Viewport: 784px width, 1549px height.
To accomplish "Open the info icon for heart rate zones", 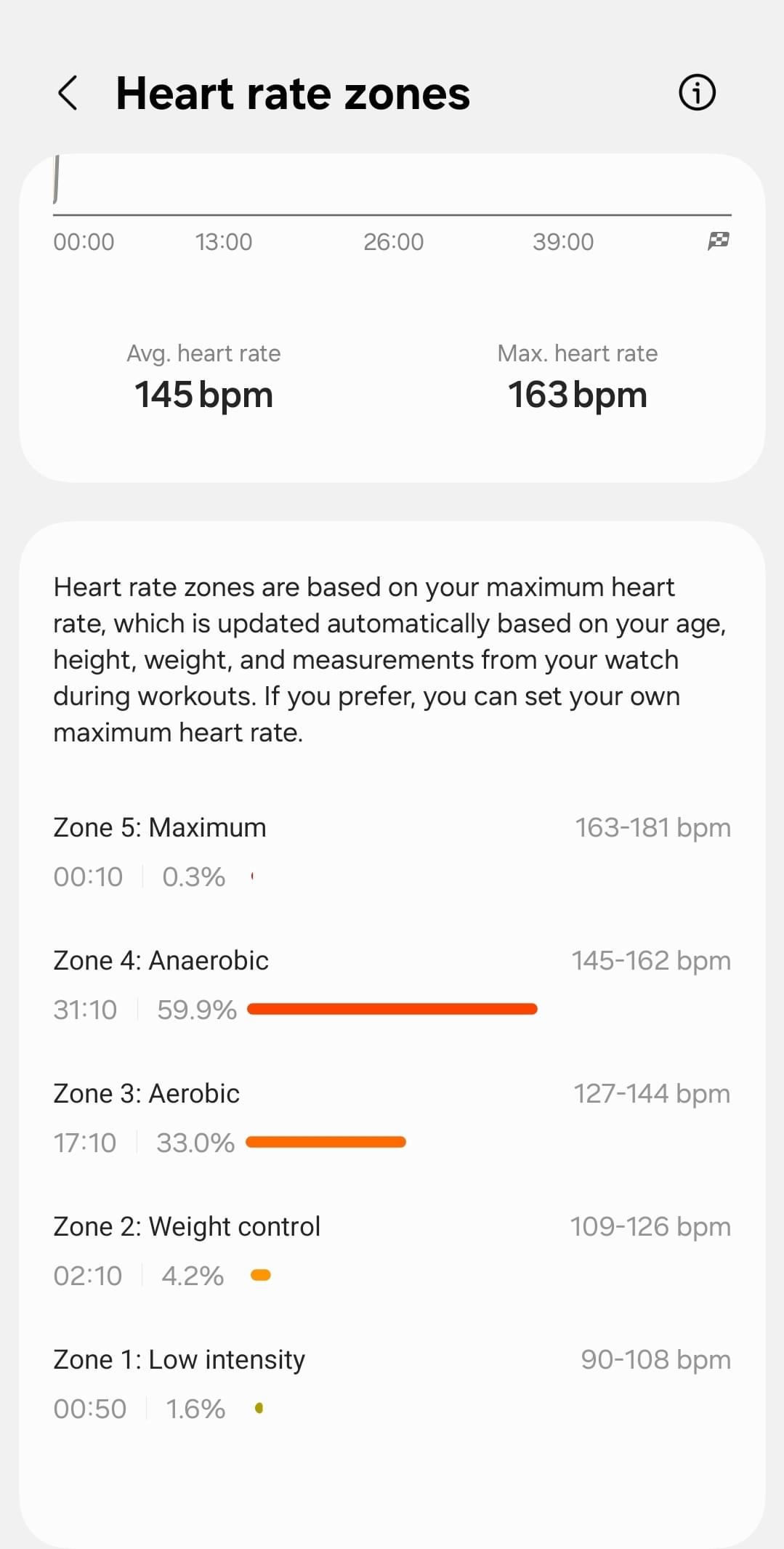I will (x=697, y=92).
